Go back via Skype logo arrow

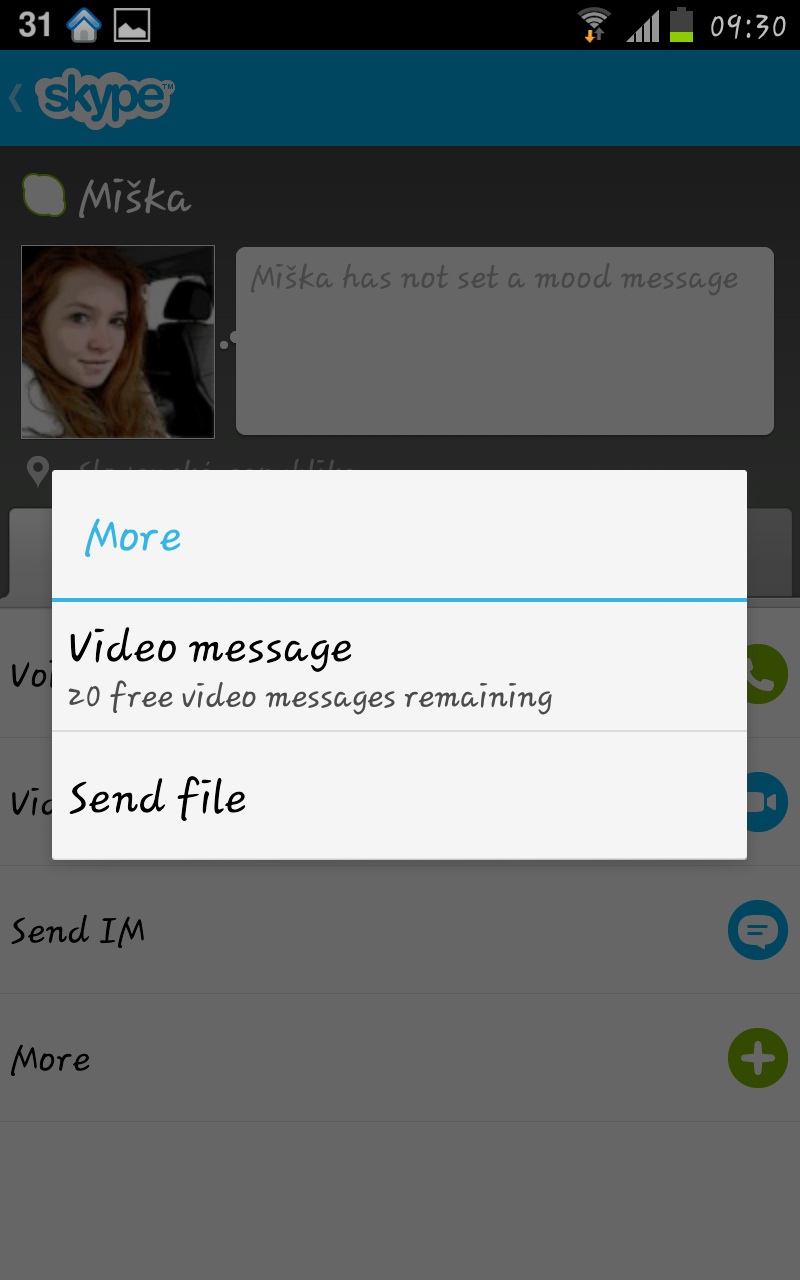(90, 98)
